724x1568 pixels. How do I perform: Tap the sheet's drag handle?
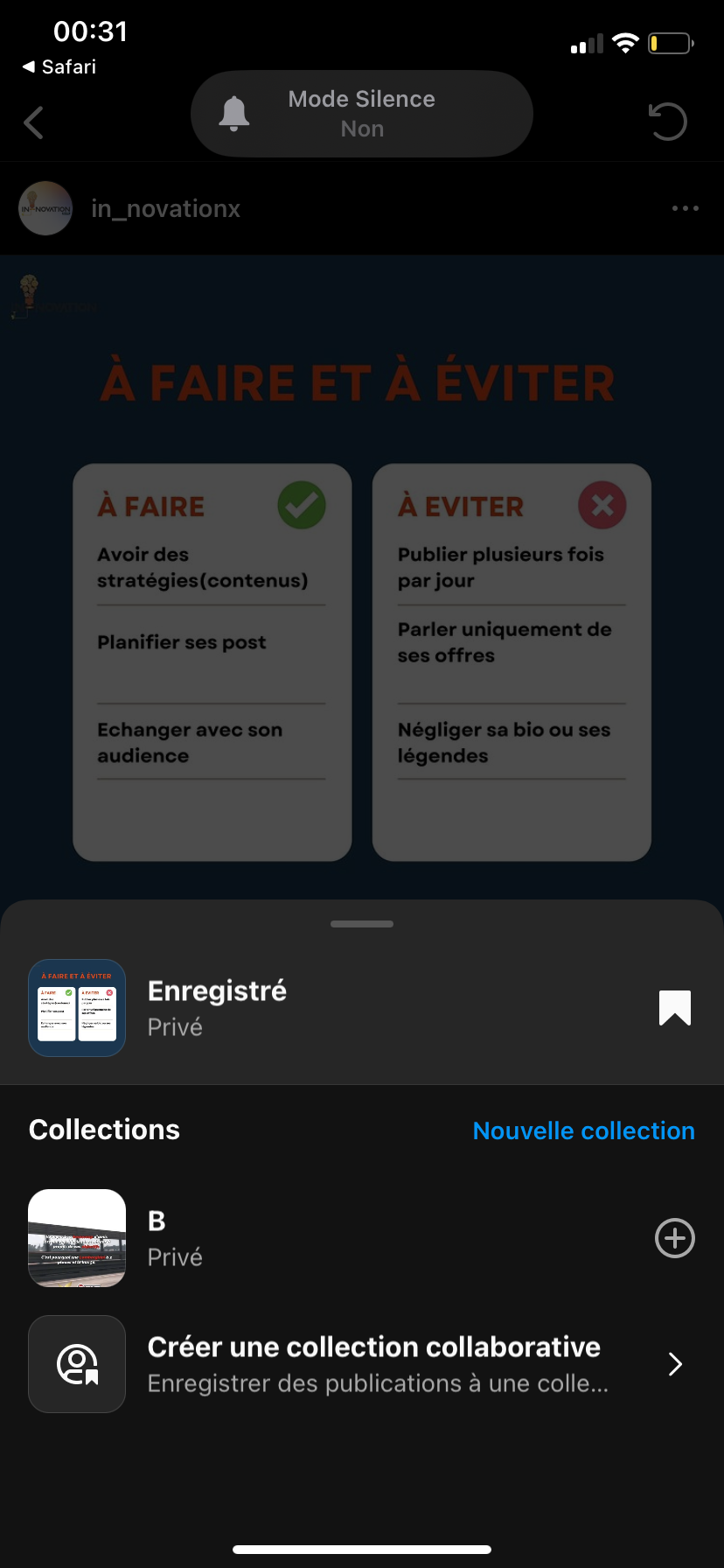(x=362, y=924)
